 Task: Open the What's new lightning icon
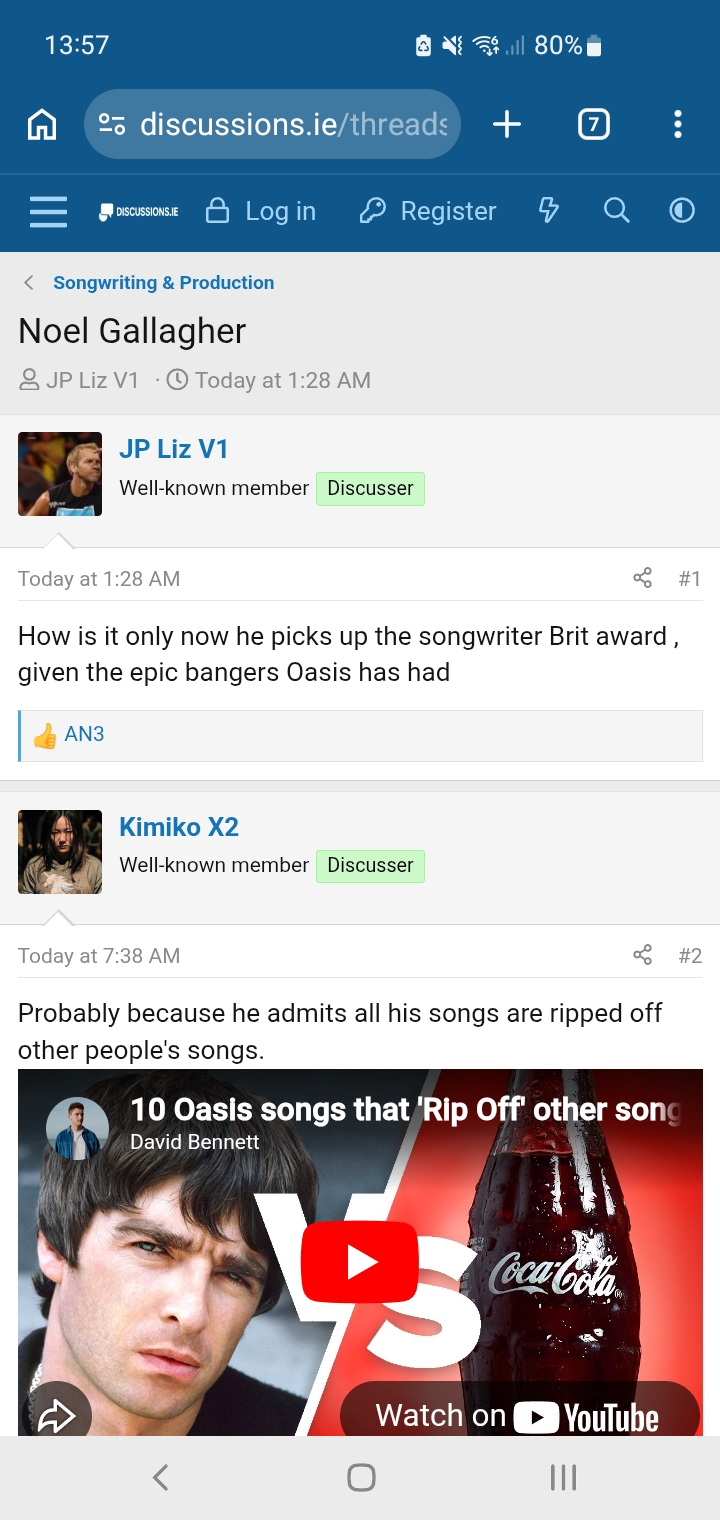(548, 210)
